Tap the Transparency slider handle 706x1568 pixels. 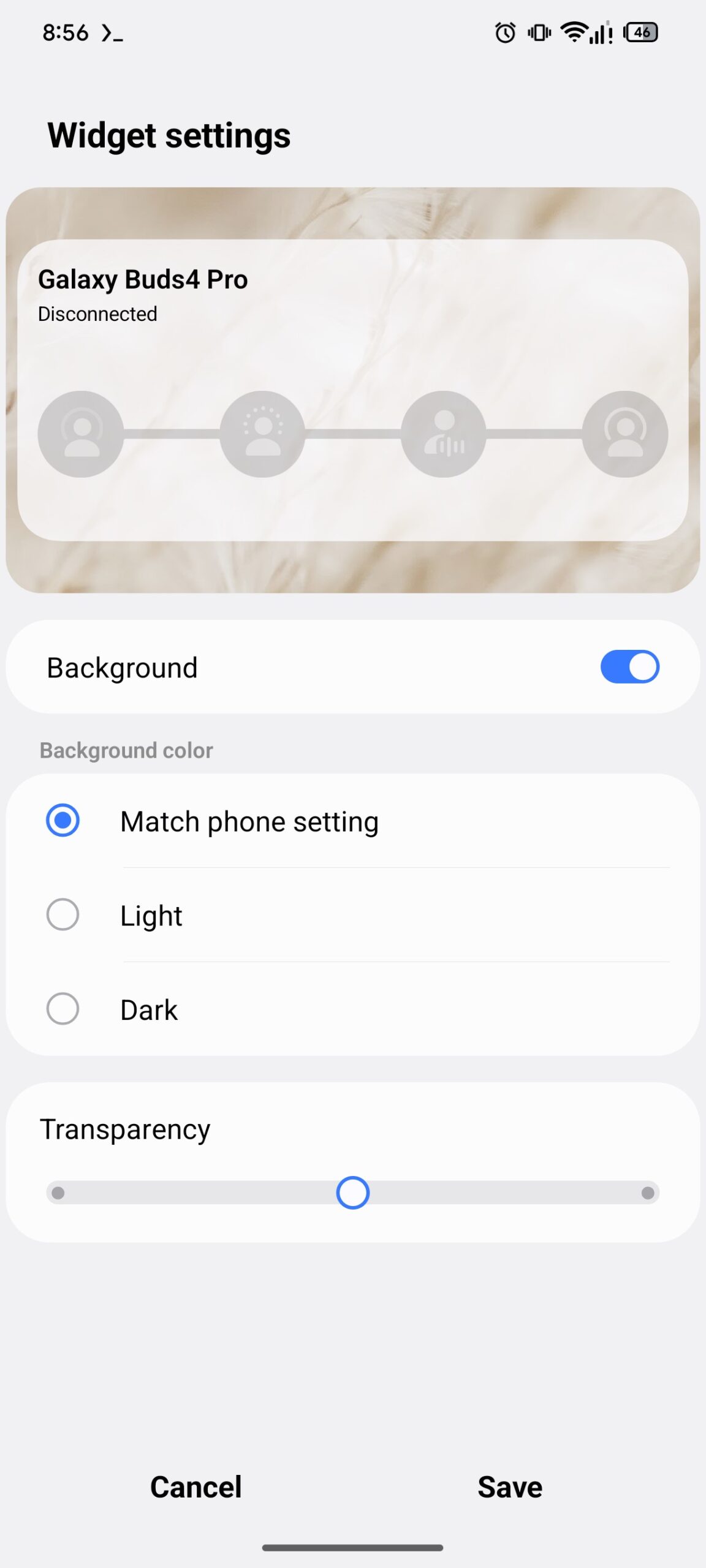[353, 1193]
